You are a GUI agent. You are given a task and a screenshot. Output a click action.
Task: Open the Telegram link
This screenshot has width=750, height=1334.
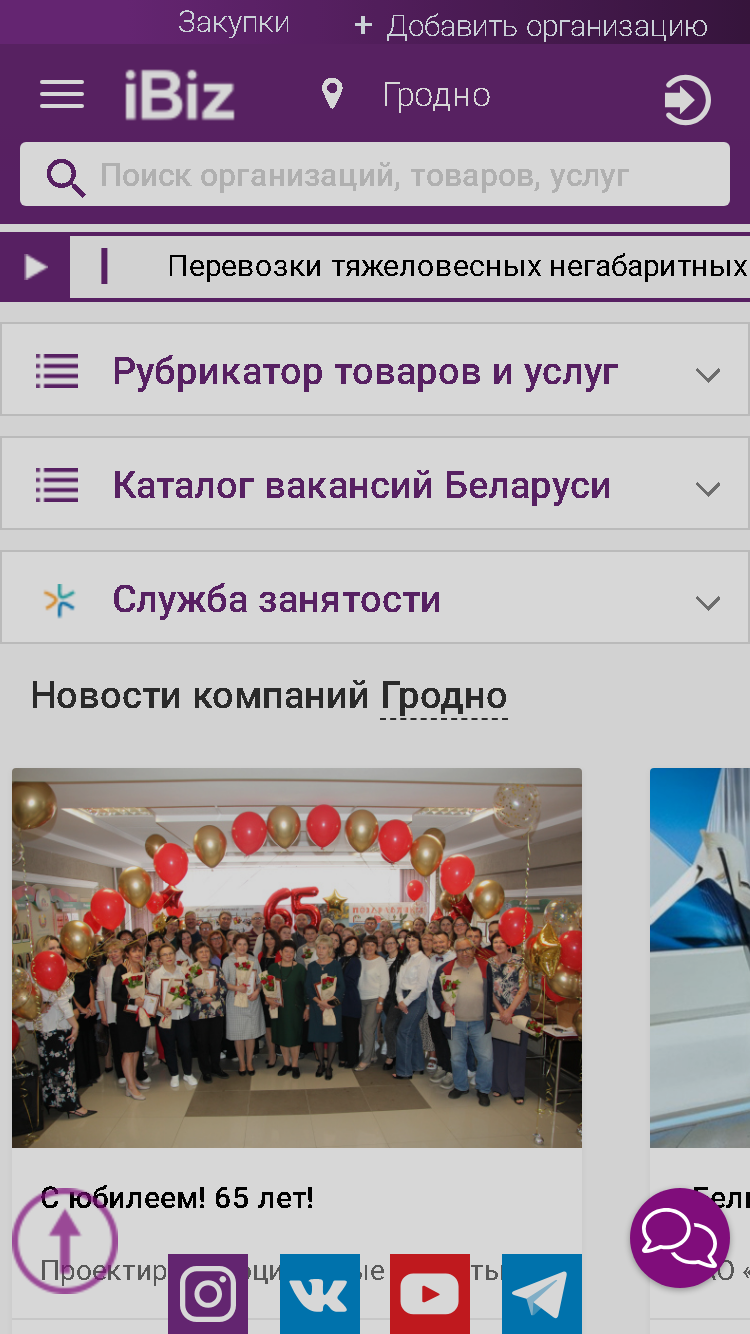(x=542, y=1294)
